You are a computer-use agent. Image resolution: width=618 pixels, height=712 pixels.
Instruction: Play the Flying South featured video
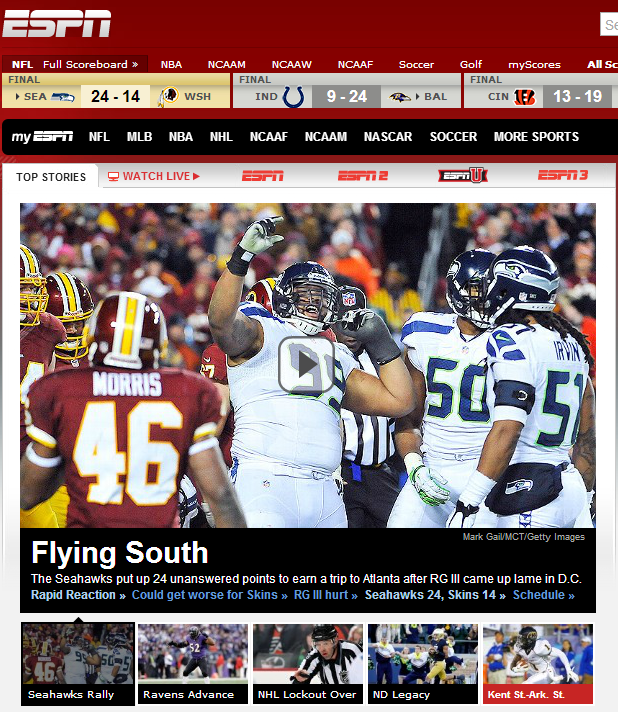306,365
